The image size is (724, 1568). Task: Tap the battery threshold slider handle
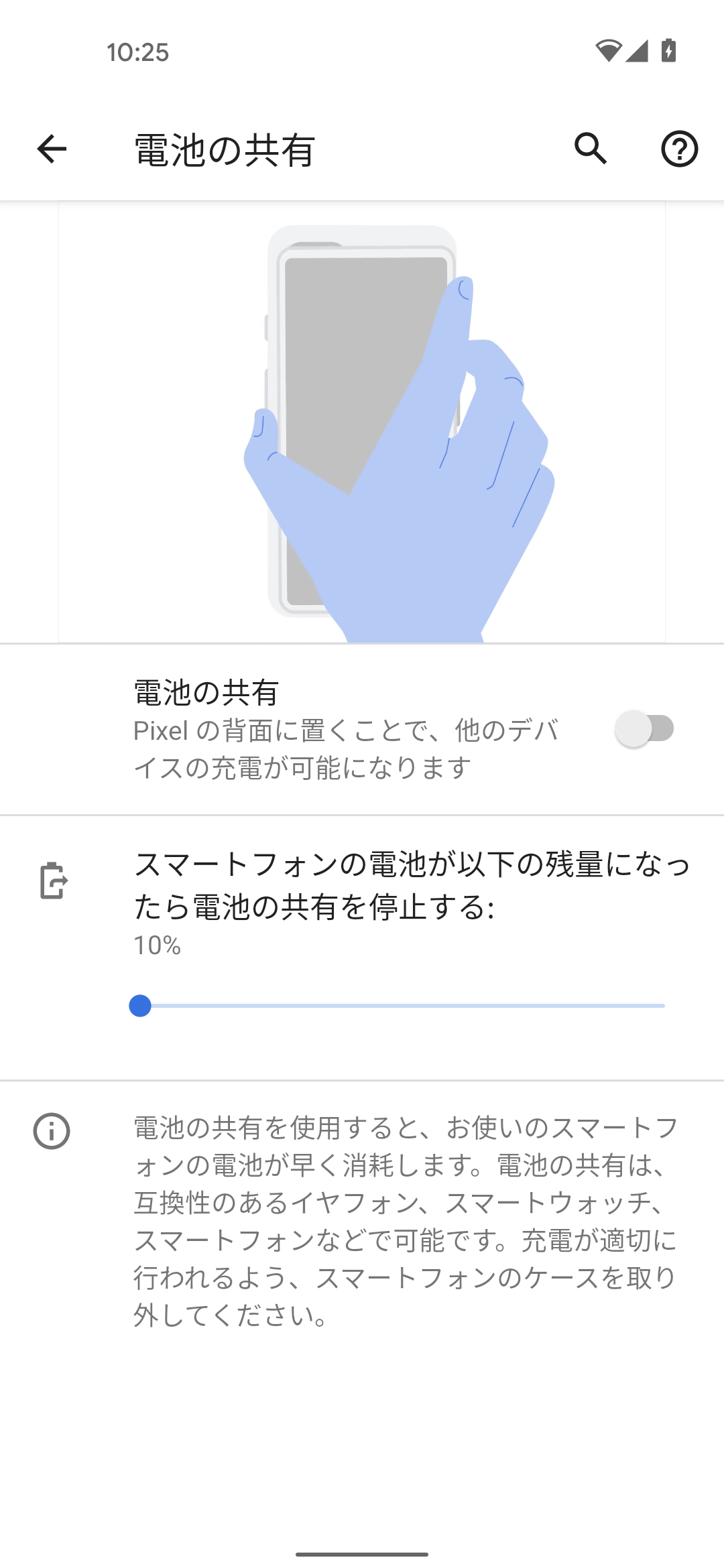tap(140, 1006)
